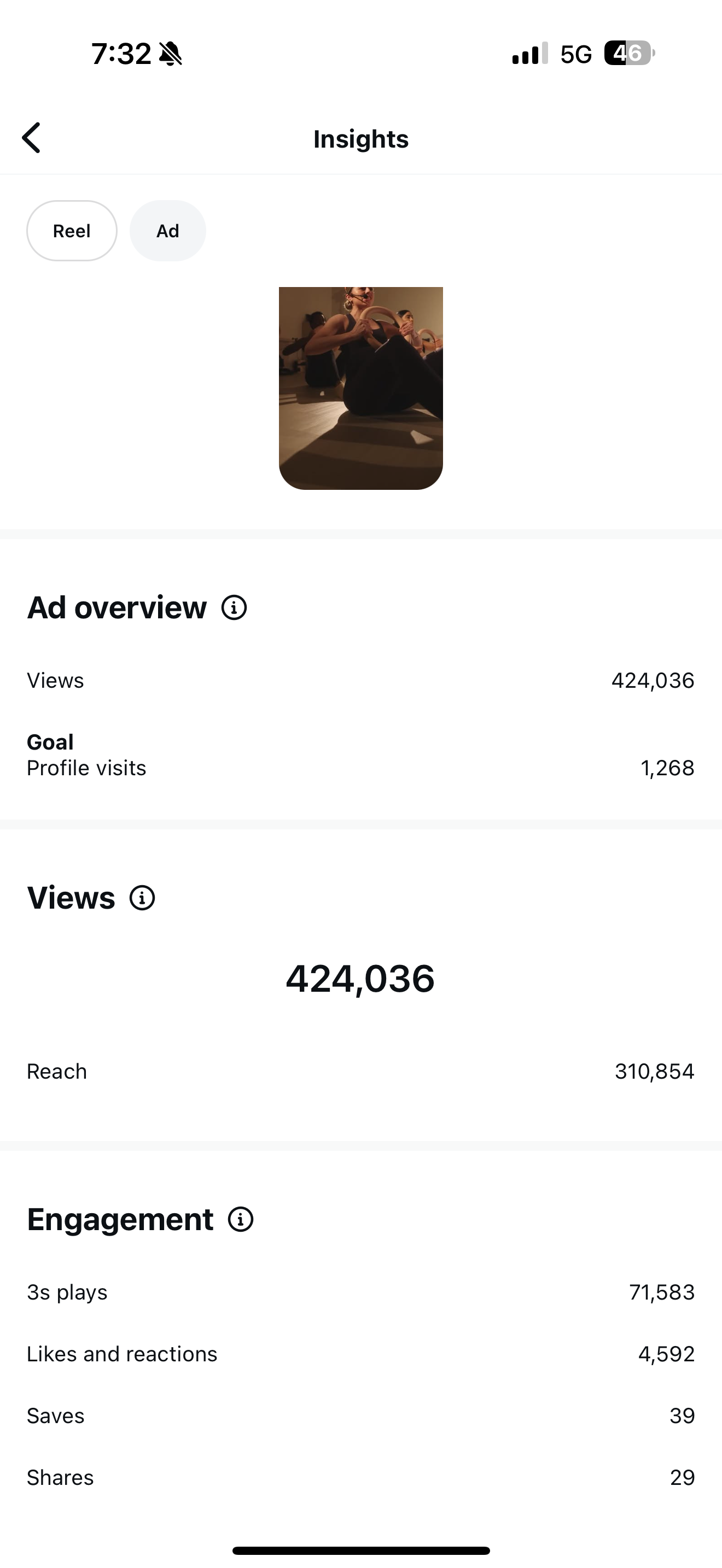Switch to the Reel tab
This screenshot has height=1568, width=722.
point(72,231)
